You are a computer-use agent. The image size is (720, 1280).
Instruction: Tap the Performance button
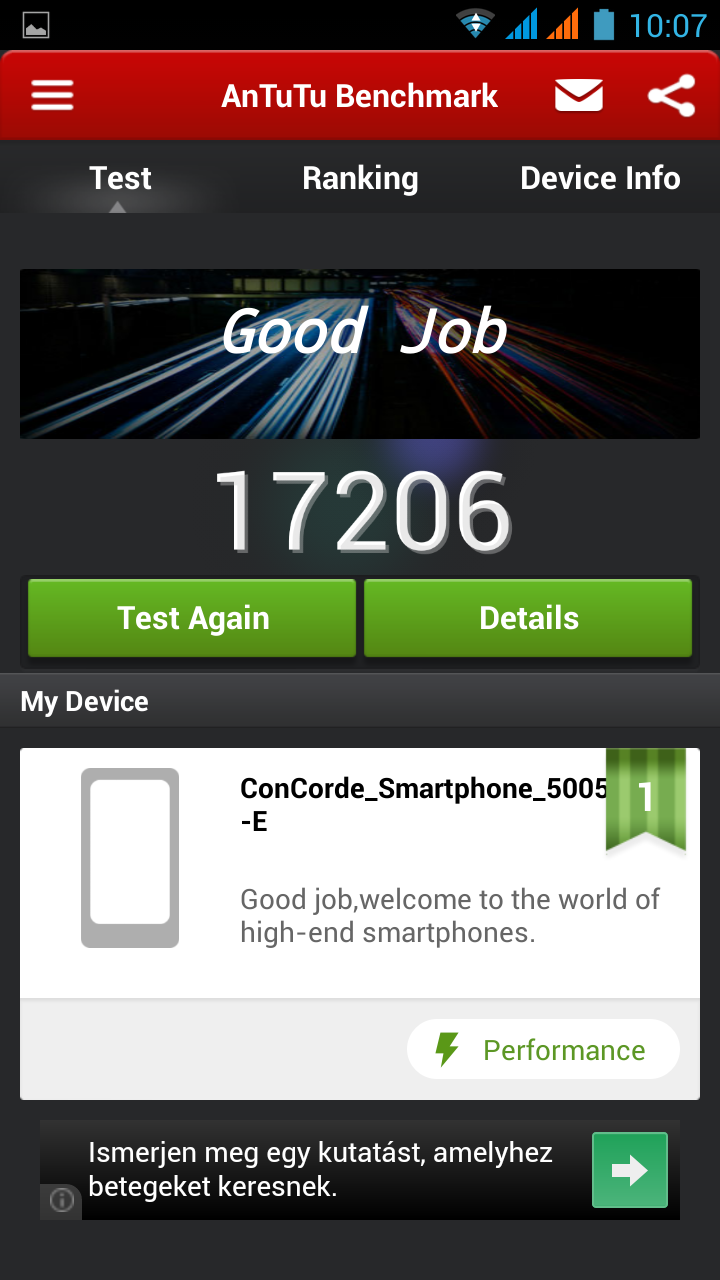pyautogui.click(x=543, y=1050)
